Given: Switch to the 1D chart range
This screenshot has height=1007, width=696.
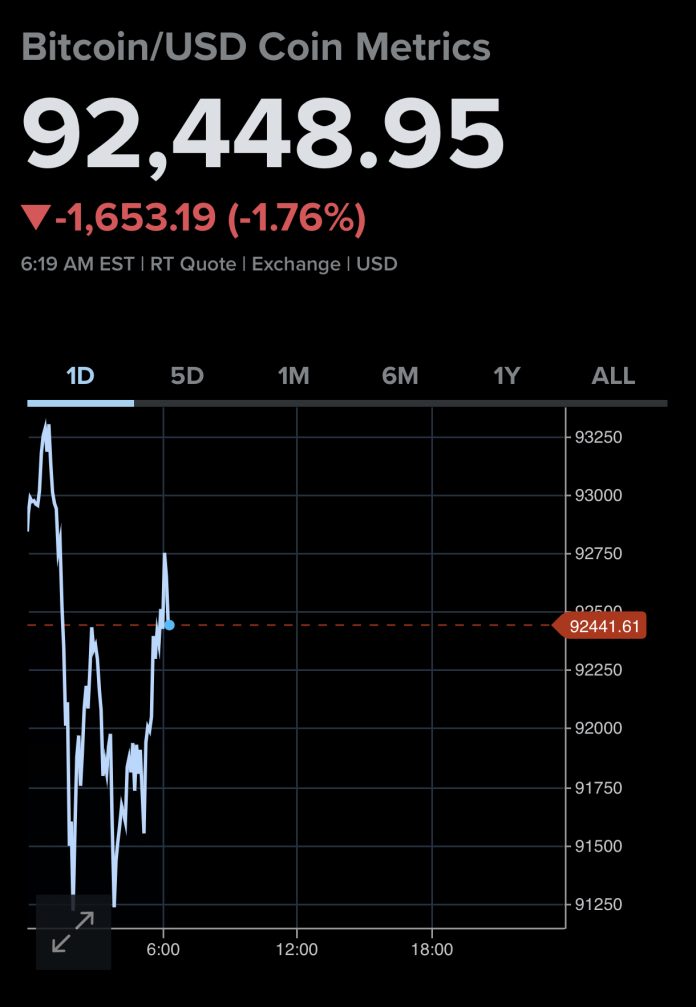Looking at the screenshot, I should tap(80, 376).
